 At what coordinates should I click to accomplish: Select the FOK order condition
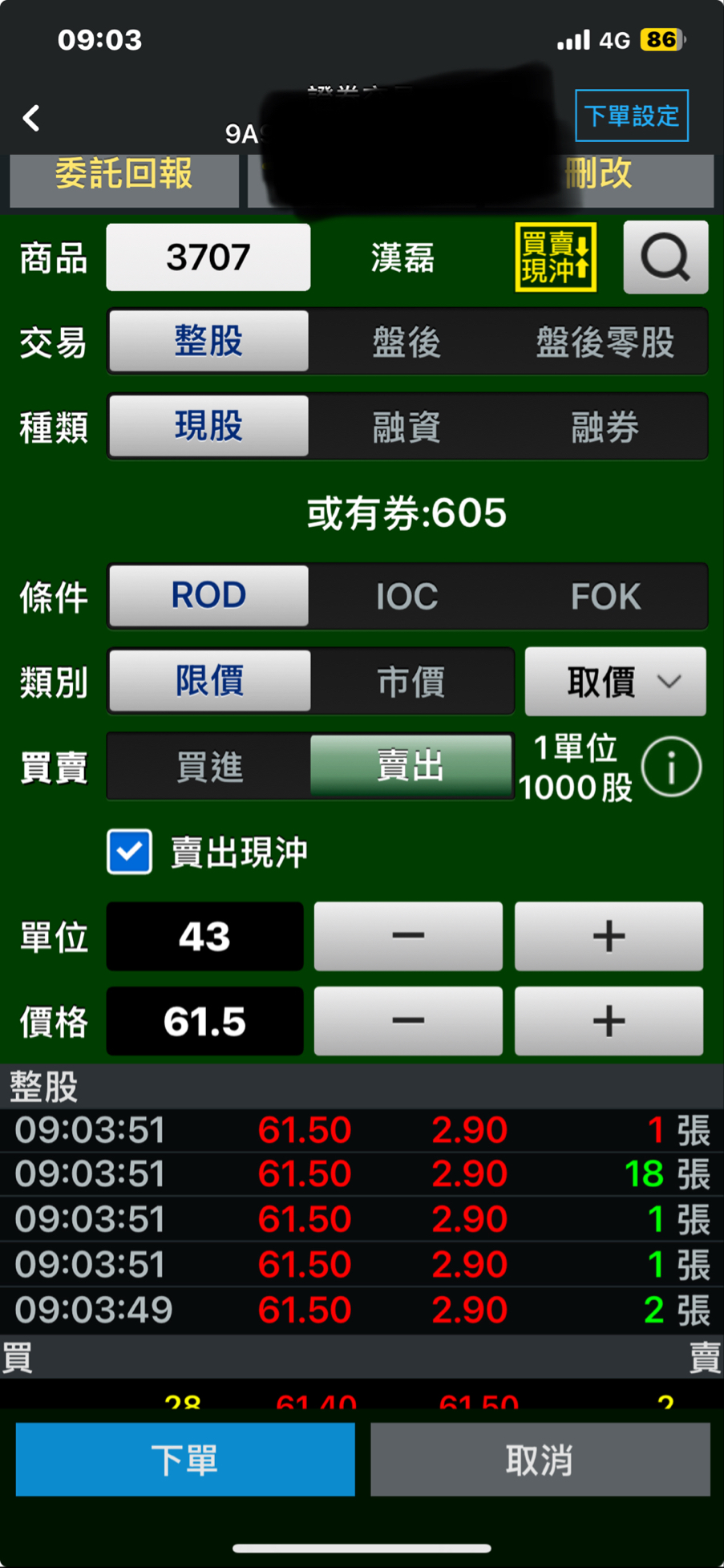point(605,597)
